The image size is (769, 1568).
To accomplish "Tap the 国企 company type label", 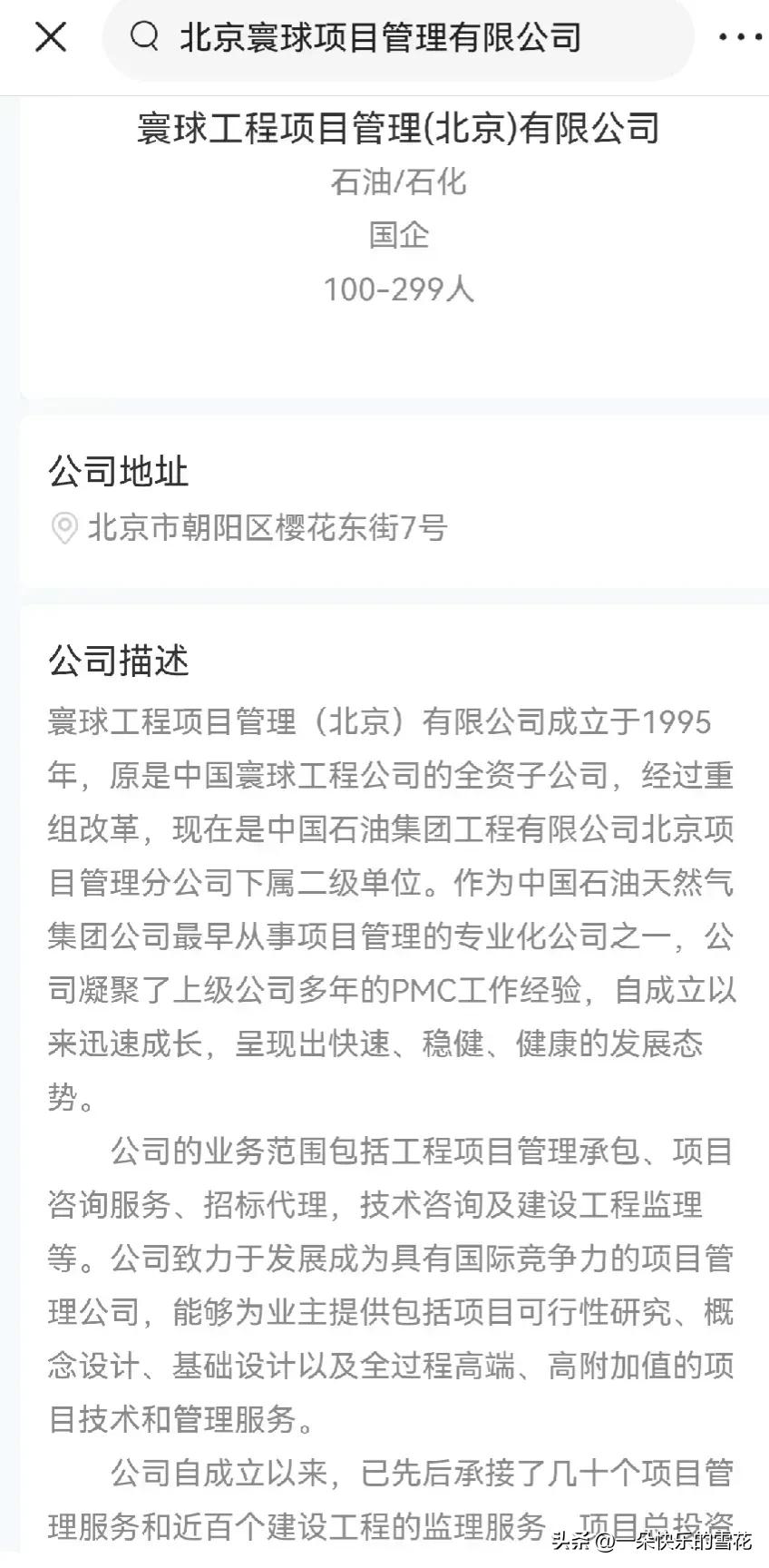I will tap(399, 236).
